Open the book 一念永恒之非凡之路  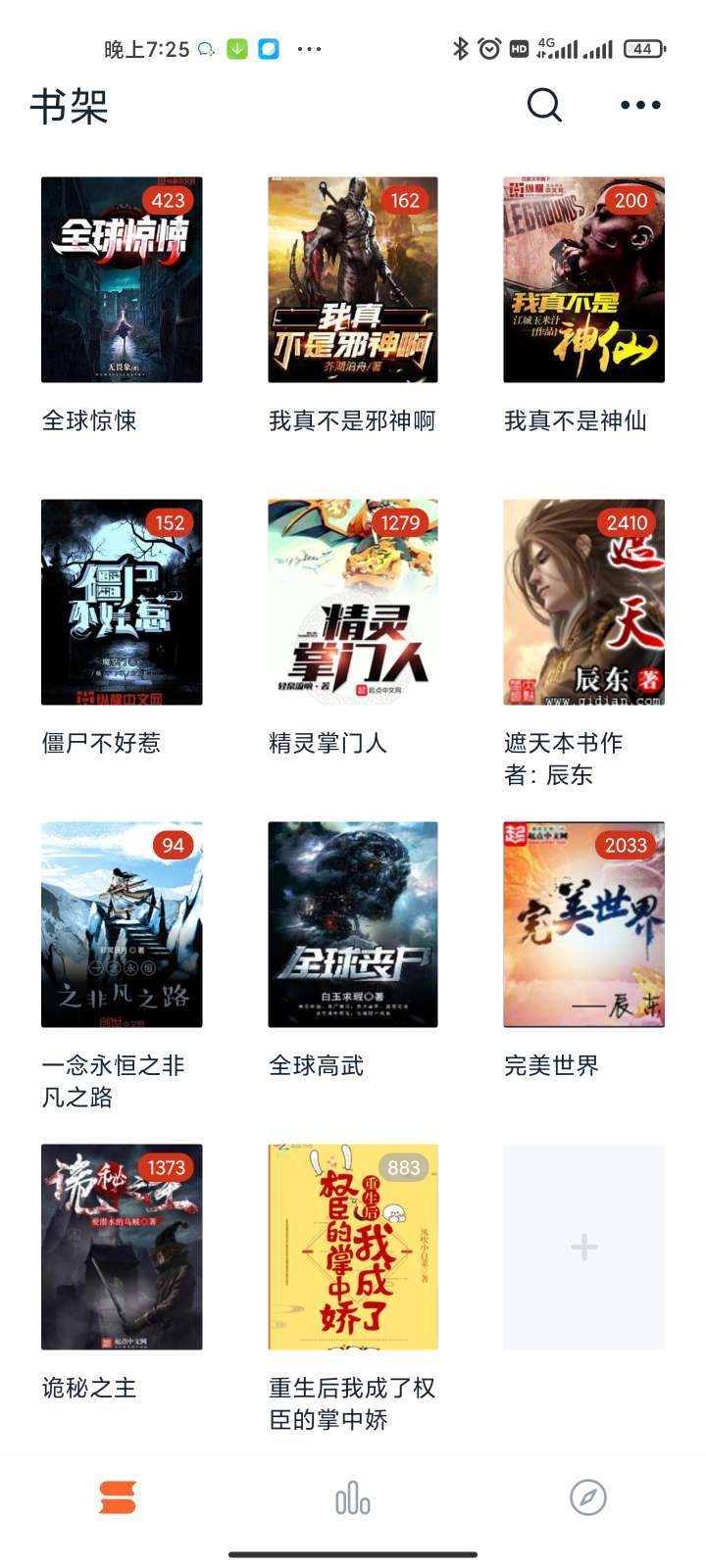122,924
